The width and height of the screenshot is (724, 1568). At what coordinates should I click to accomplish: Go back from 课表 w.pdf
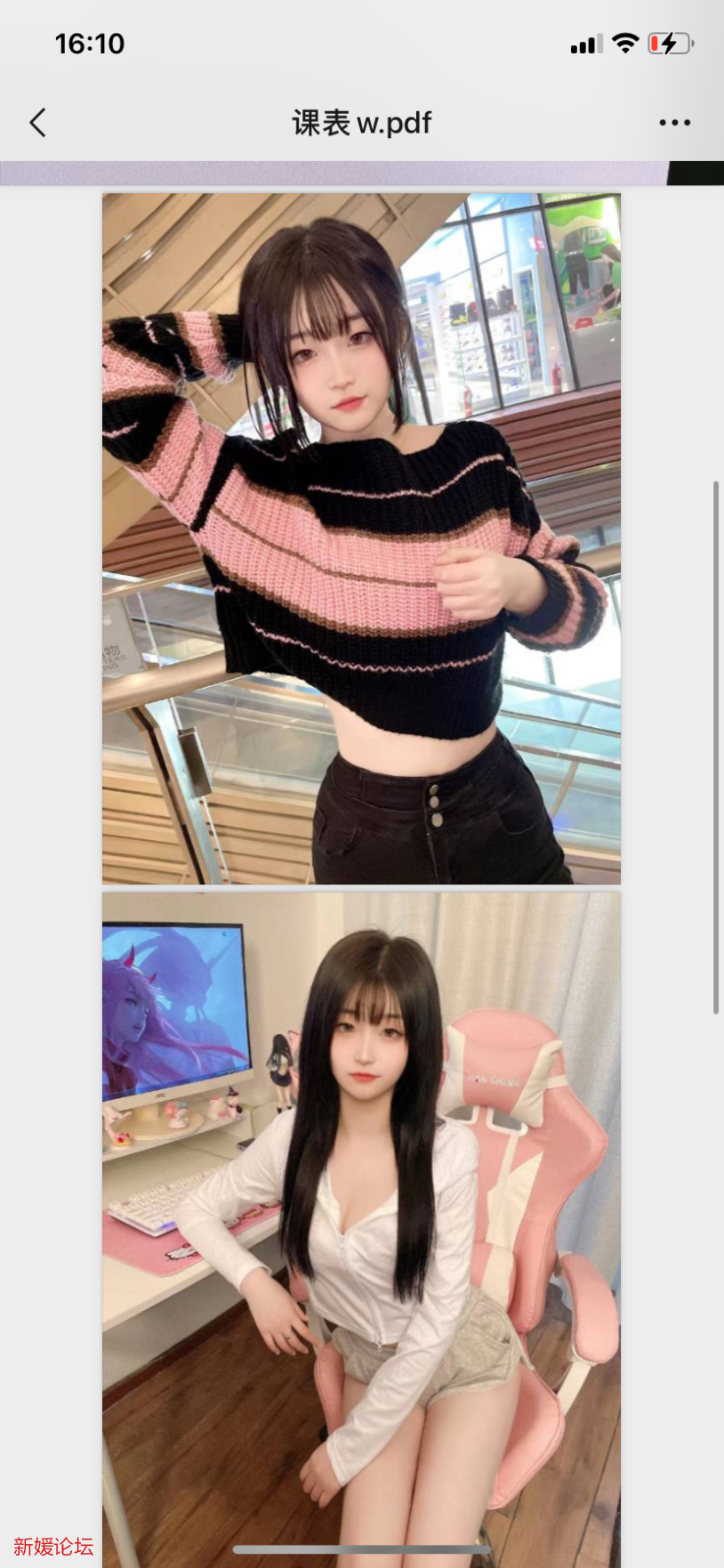point(37,123)
